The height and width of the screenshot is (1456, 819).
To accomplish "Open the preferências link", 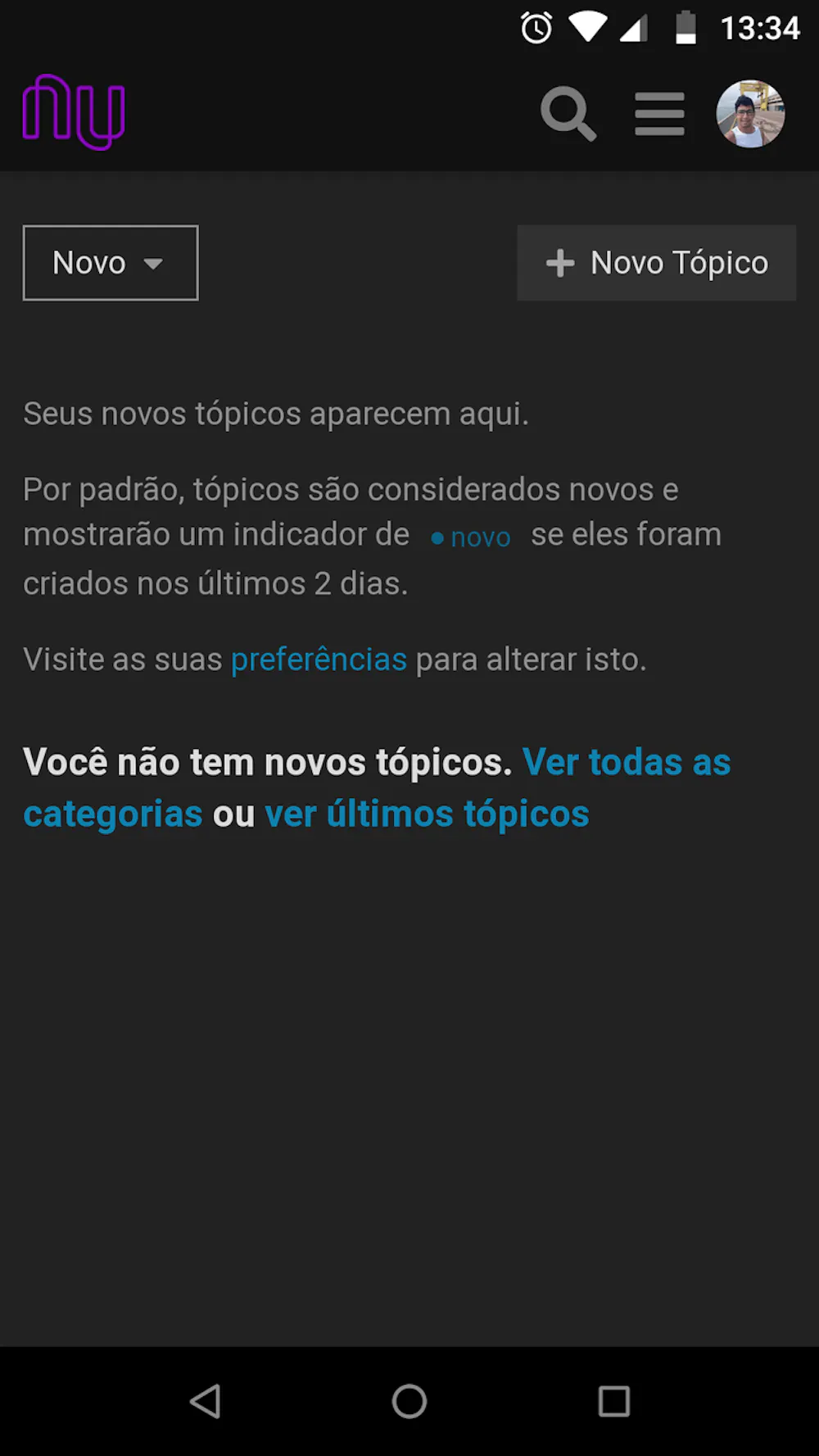I will (319, 660).
